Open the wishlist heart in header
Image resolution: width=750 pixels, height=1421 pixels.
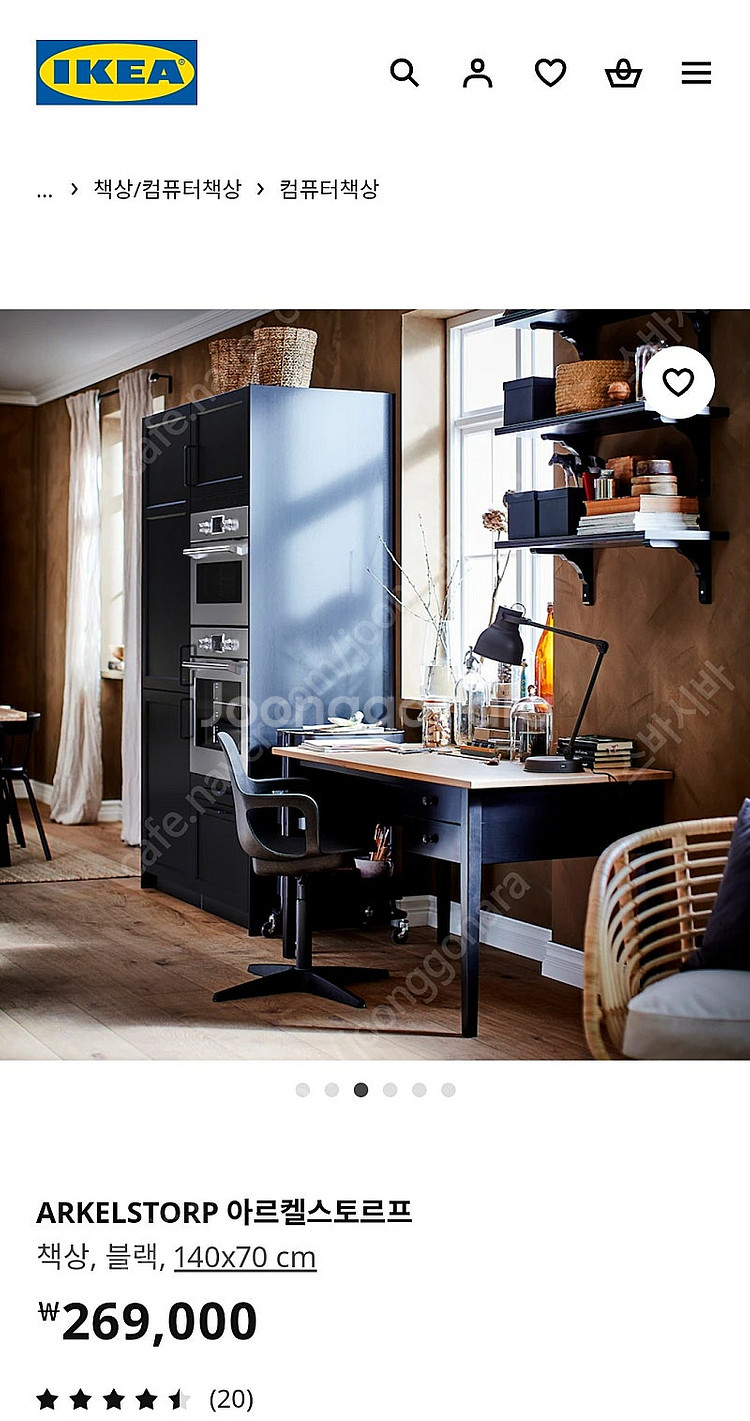click(x=550, y=73)
